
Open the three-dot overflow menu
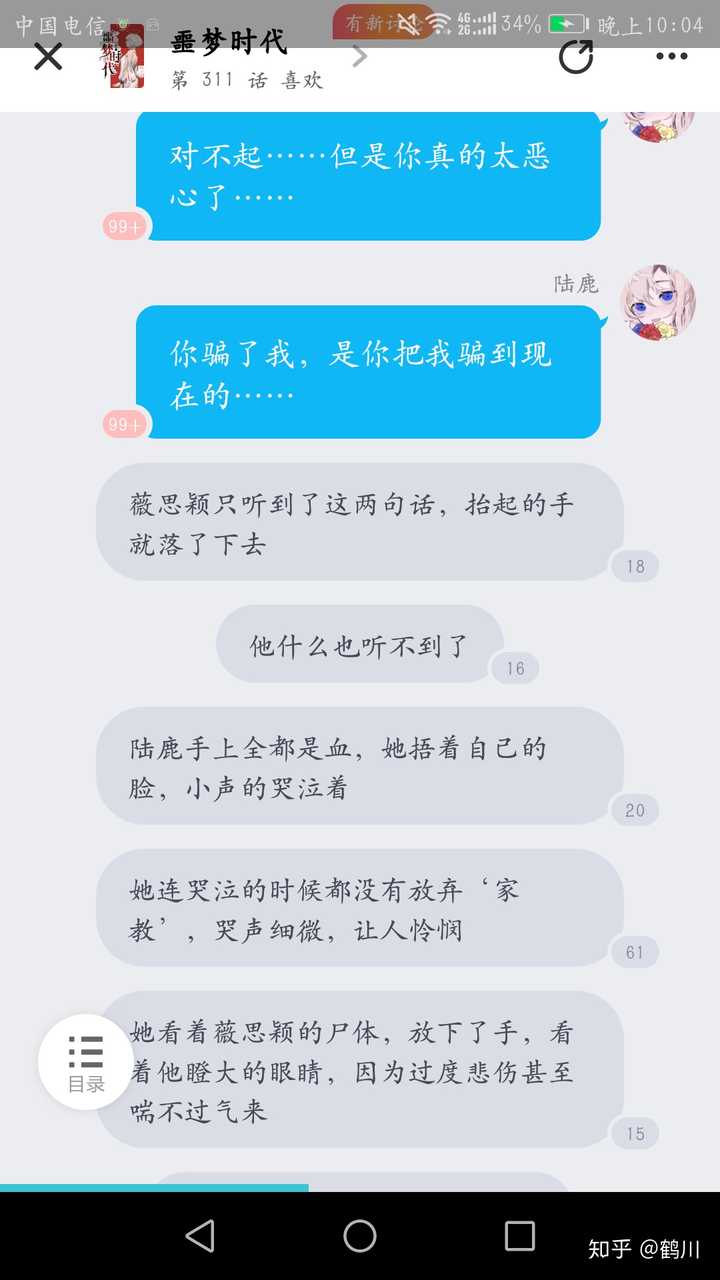coord(671,56)
